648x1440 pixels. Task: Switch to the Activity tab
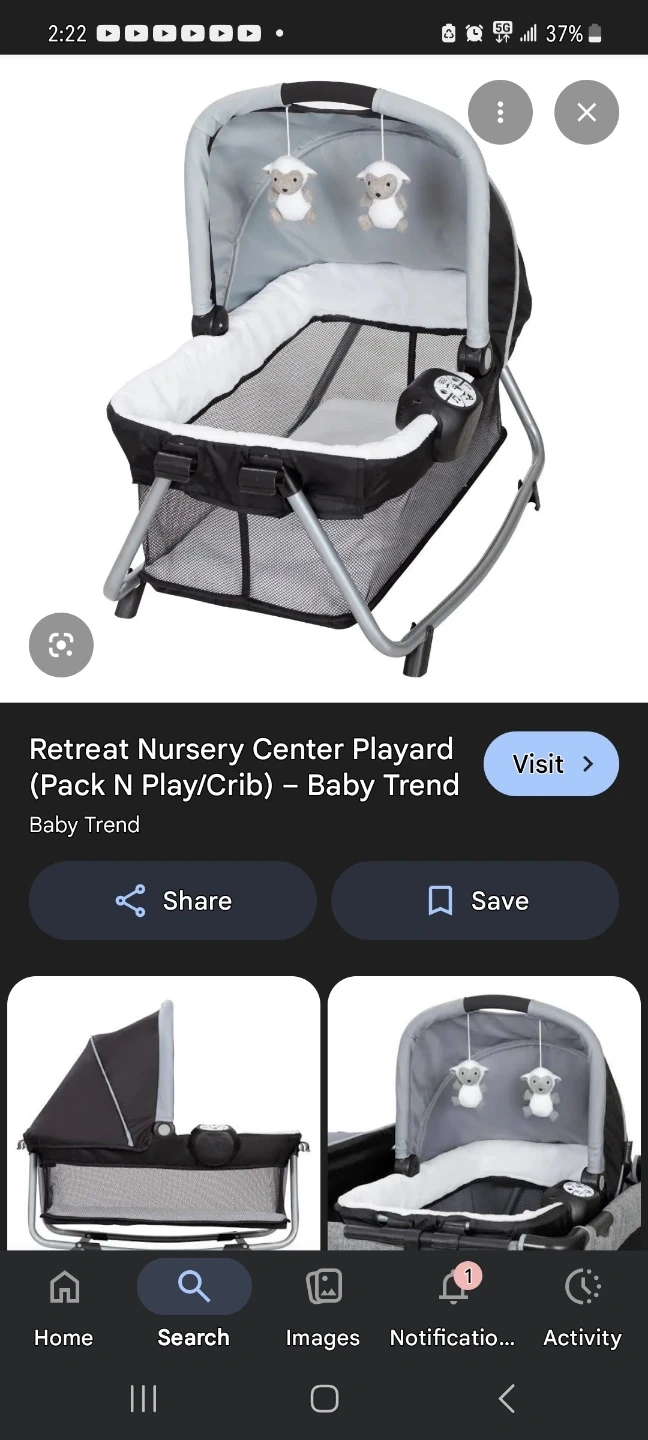coord(582,1305)
